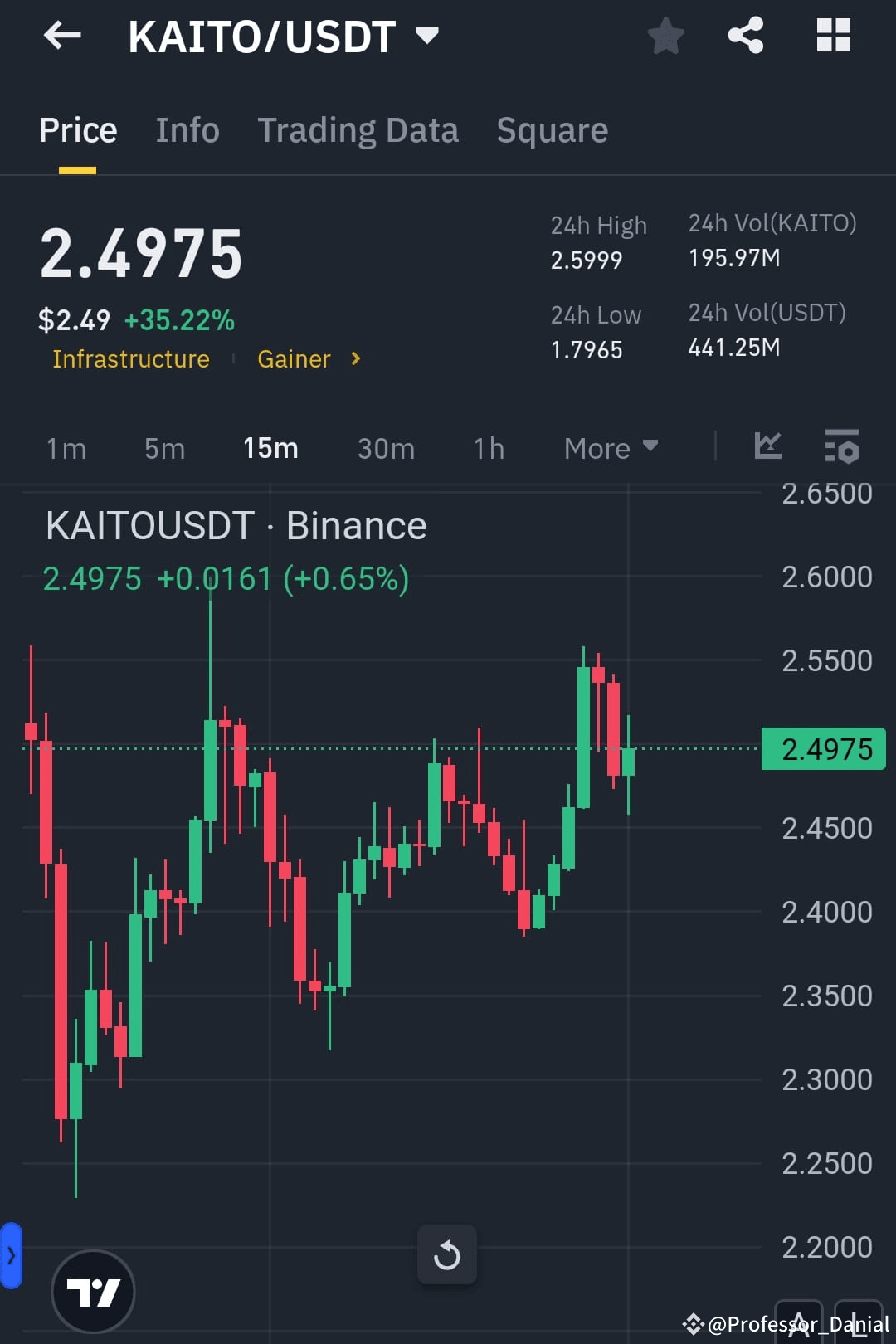The width and height of the screenshot is (896, 1344).
Task: Expand the blue left-edge panel handle
Action: pyautogui.click(x=10, y=1254)
